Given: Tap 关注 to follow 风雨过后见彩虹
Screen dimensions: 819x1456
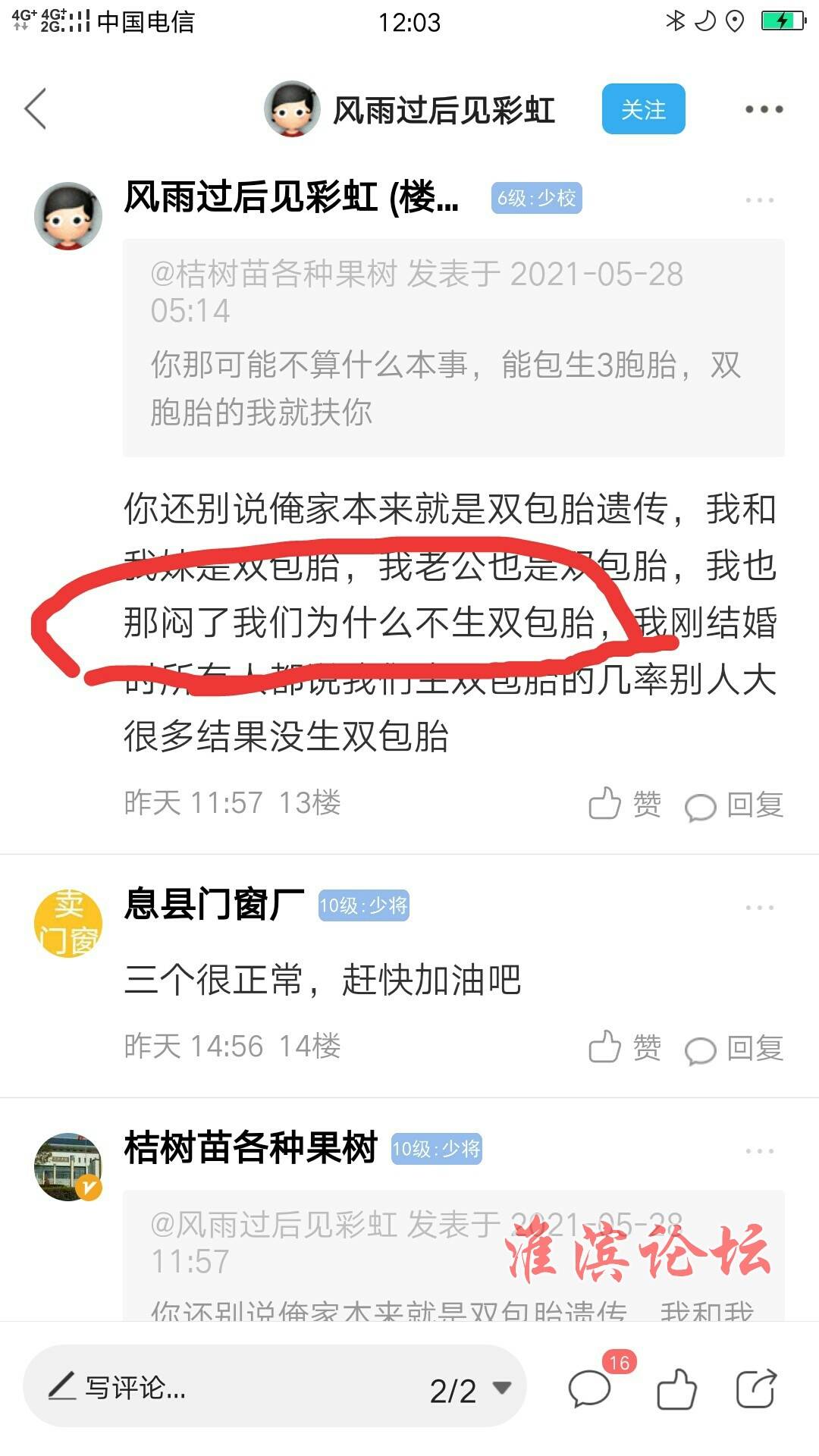Looking at the screenshot, I should [x=643, y=109].
